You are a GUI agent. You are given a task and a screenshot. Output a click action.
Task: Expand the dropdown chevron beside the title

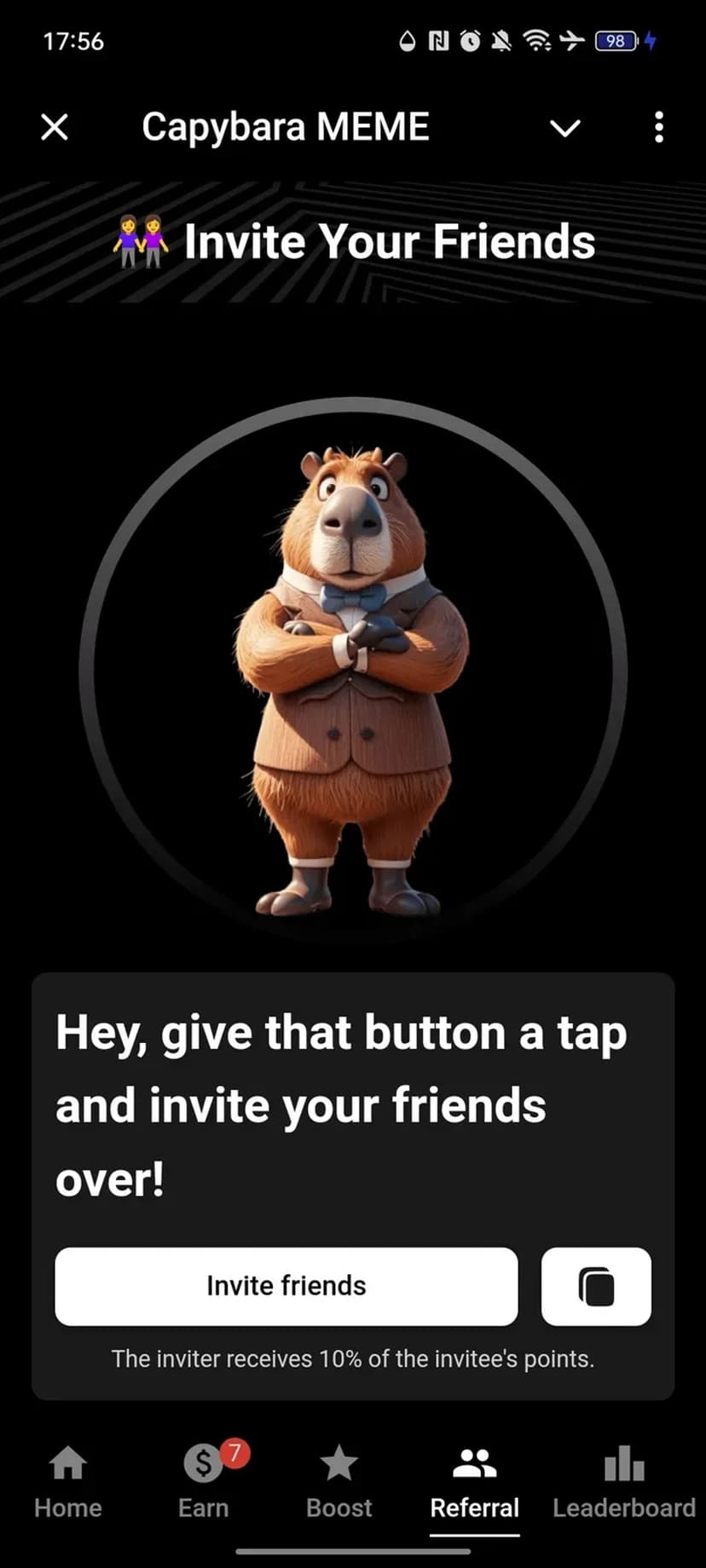[x=564, y=128]
